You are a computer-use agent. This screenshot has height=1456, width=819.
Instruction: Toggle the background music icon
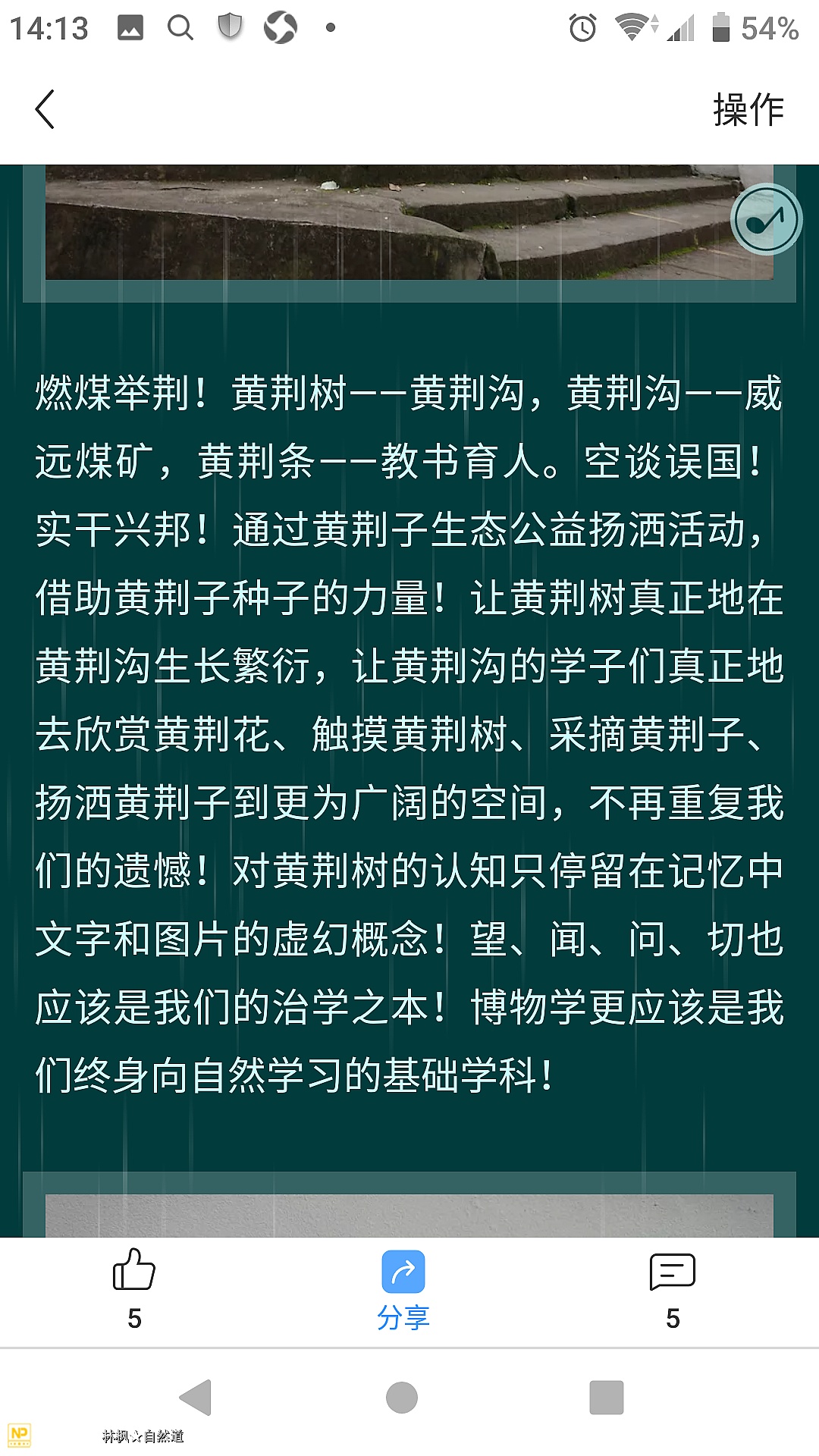click(766, 220)
